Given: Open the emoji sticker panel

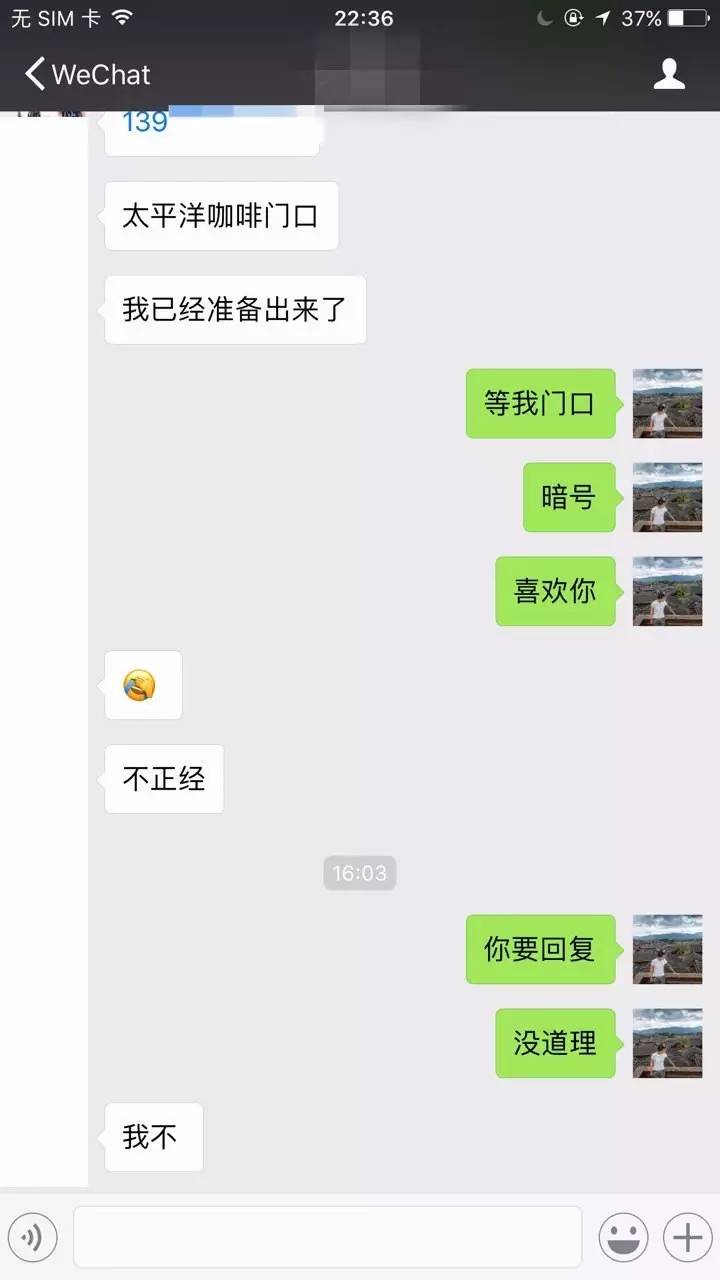Looking at the screenshot, I should pos(623,1237).
